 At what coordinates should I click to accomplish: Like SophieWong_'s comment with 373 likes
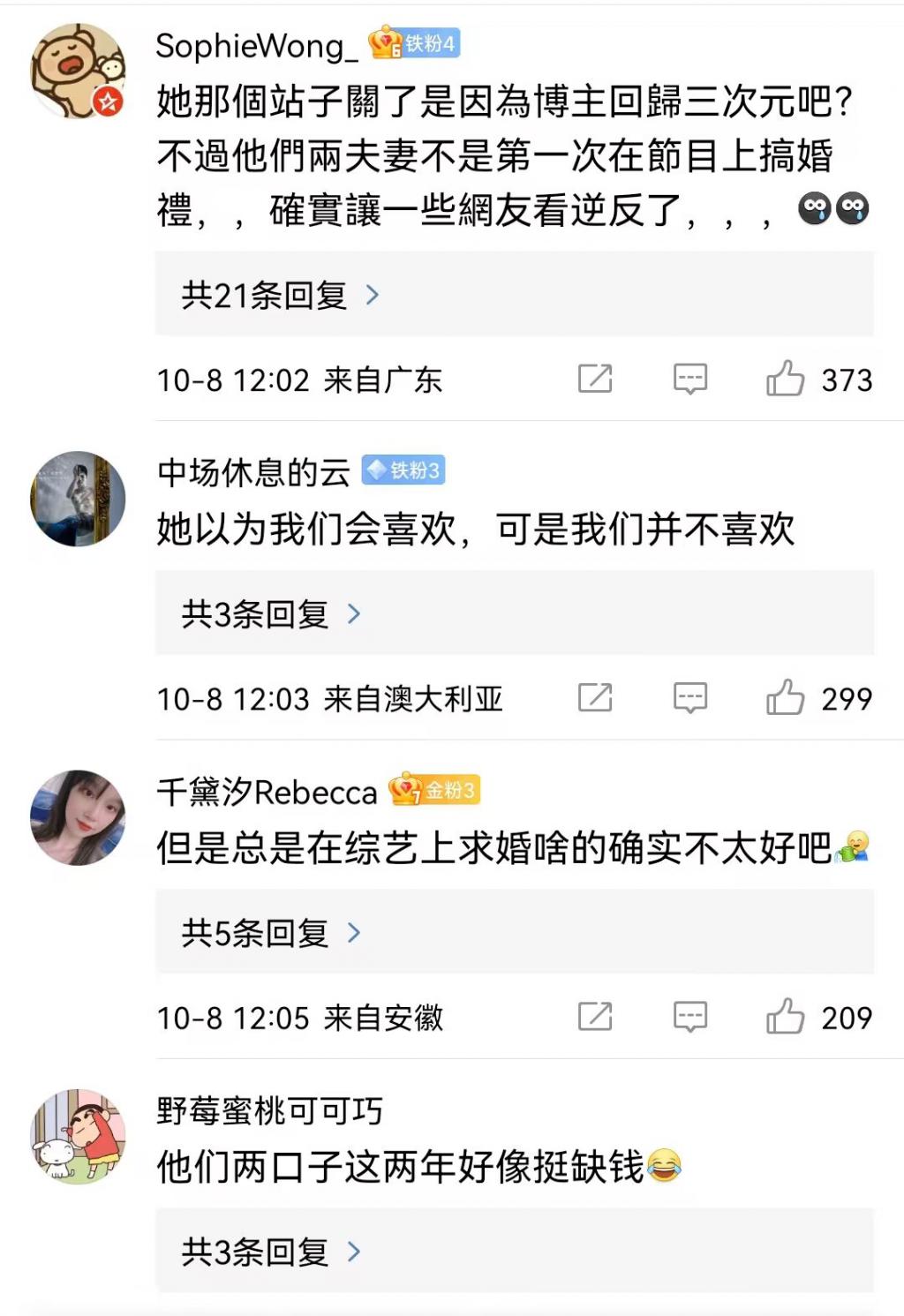click(x=785, y=380)
